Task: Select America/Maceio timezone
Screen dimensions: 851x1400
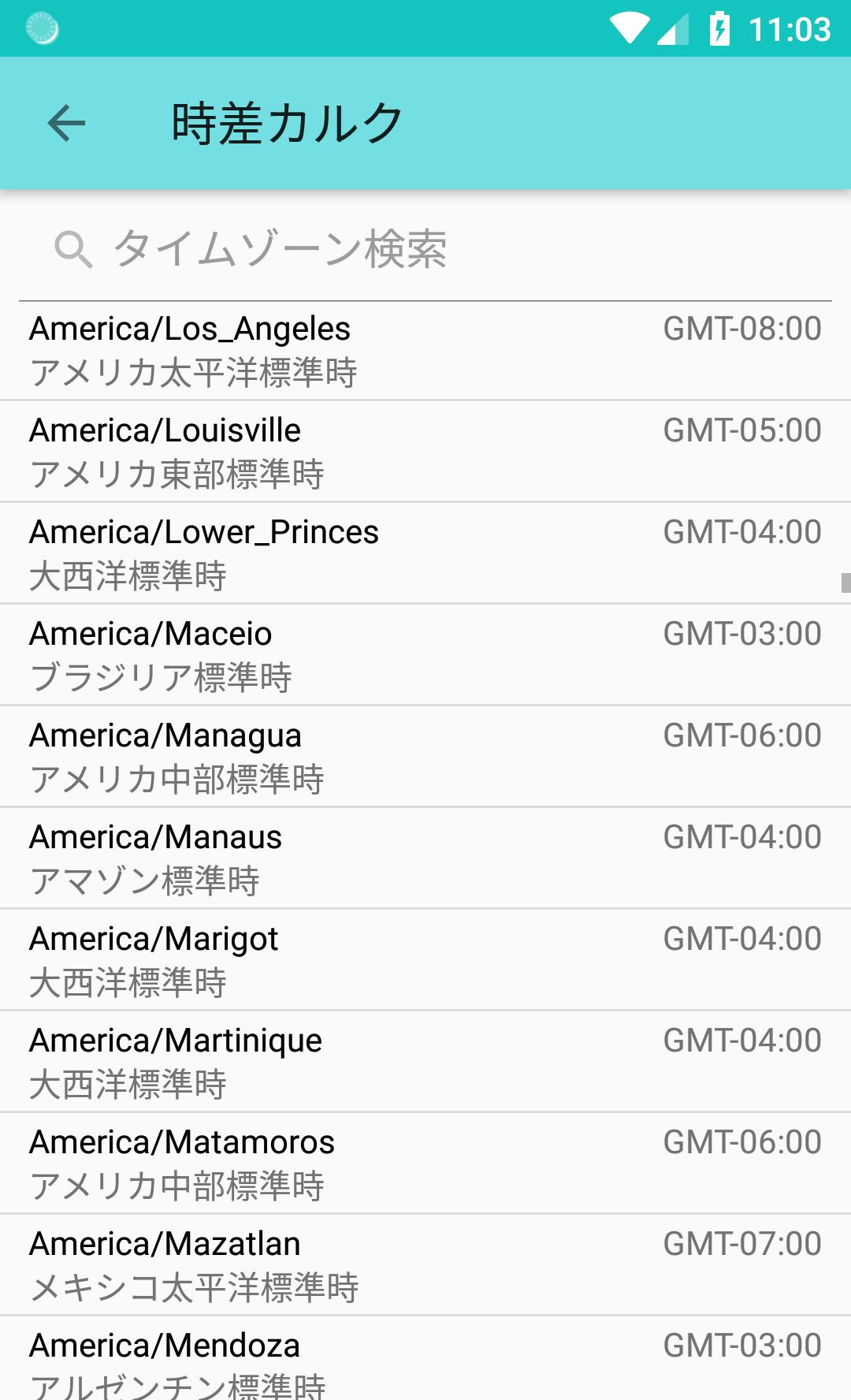Action: coord(425,655)
